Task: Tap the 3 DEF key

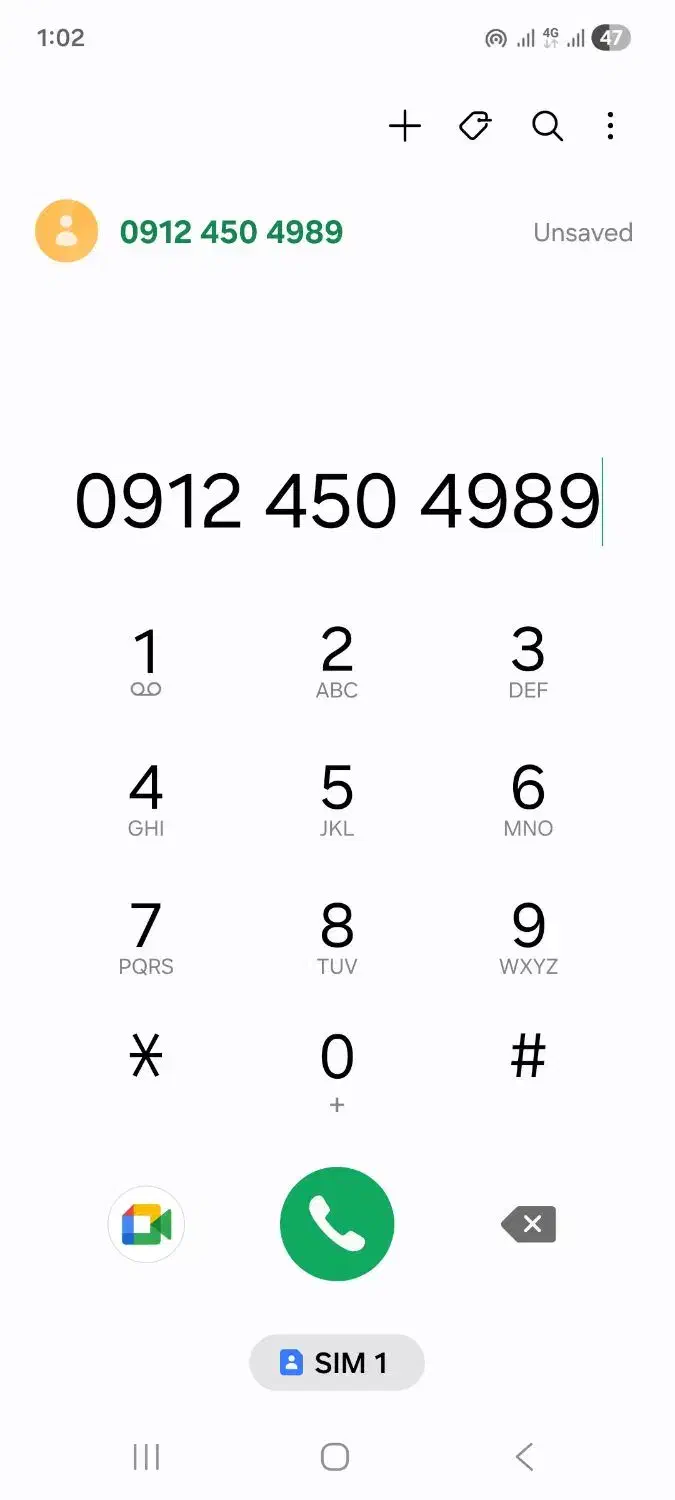Action: click(528, 661)
